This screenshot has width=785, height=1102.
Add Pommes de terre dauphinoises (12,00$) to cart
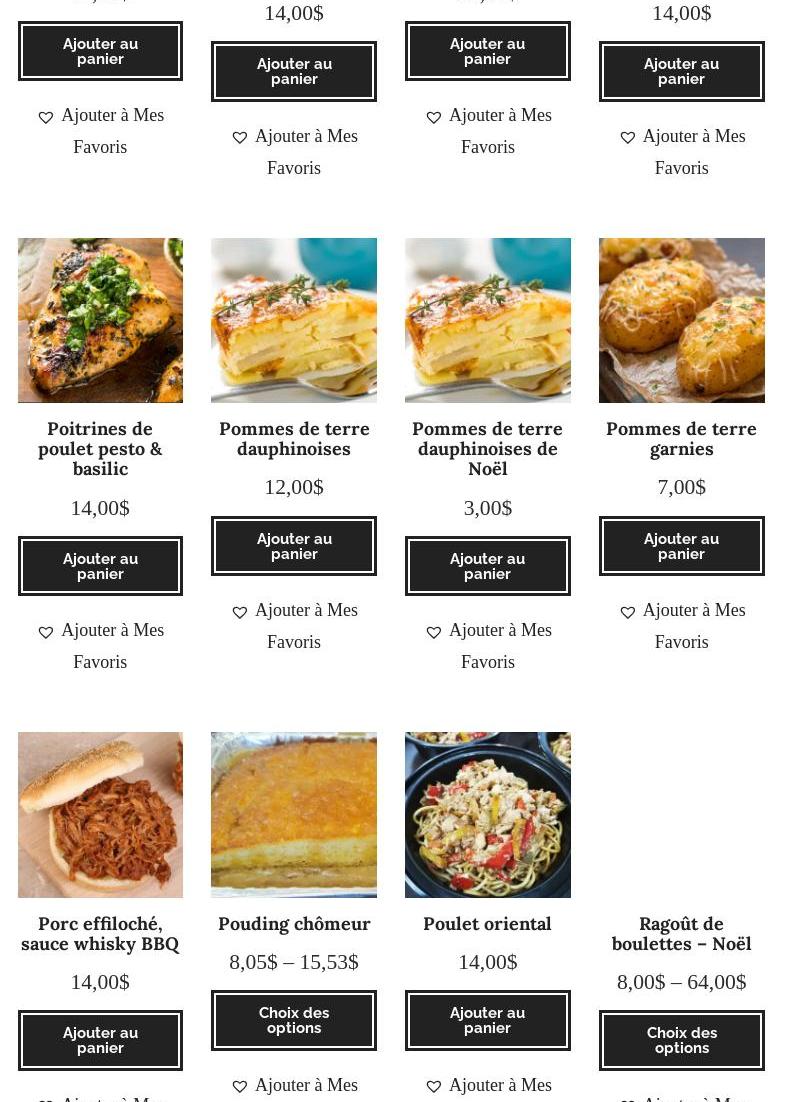[294, 546]
